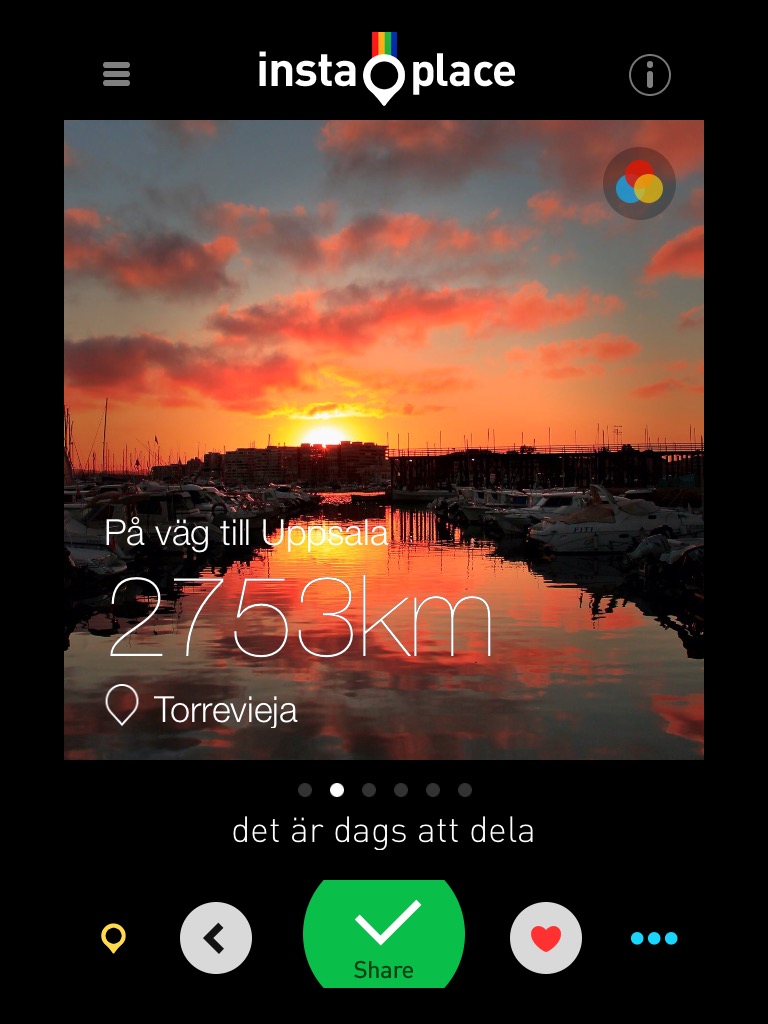Tap the red heart favorite button

546,938
